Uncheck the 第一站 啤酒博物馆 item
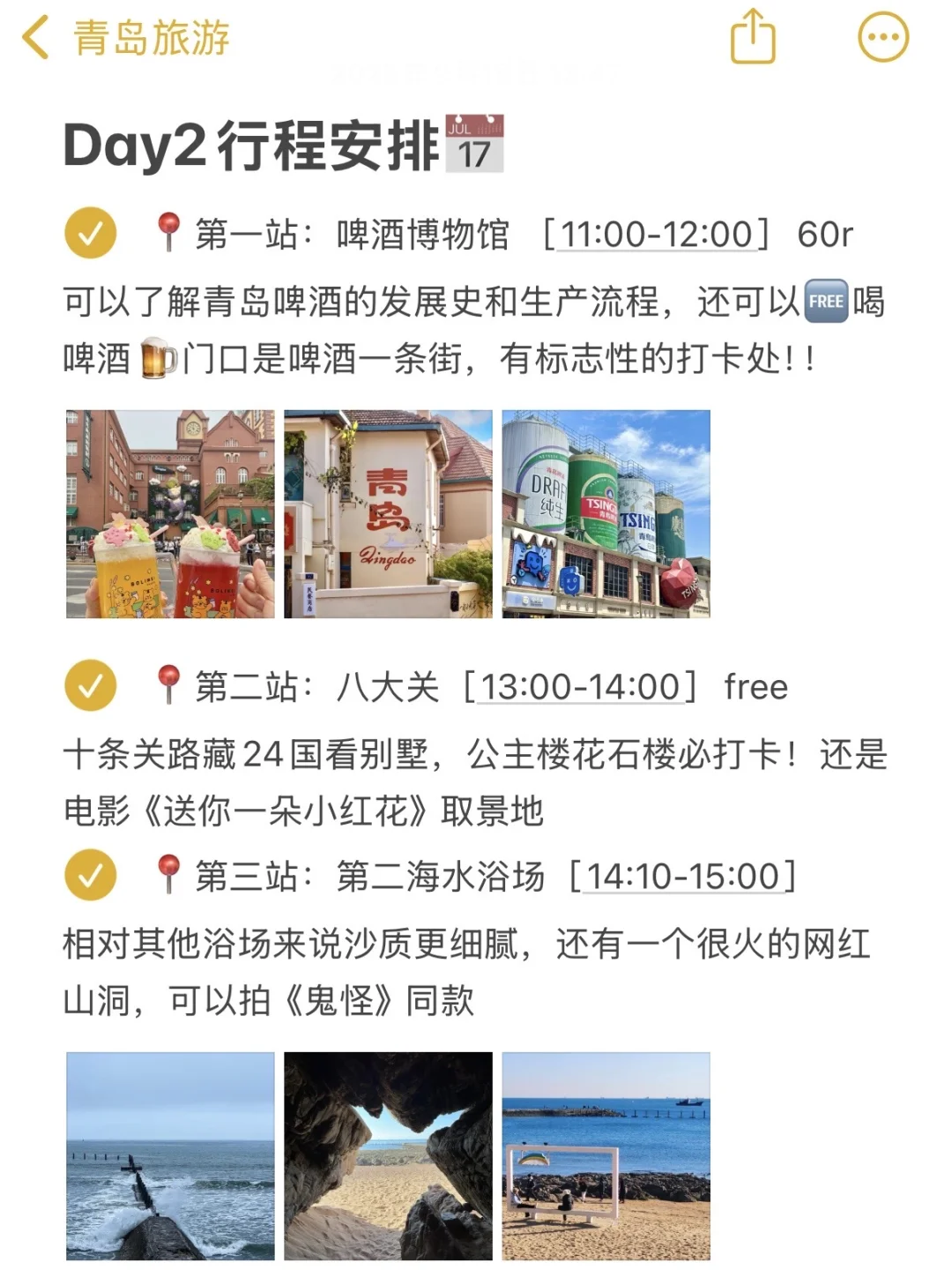 pos(91,234)
